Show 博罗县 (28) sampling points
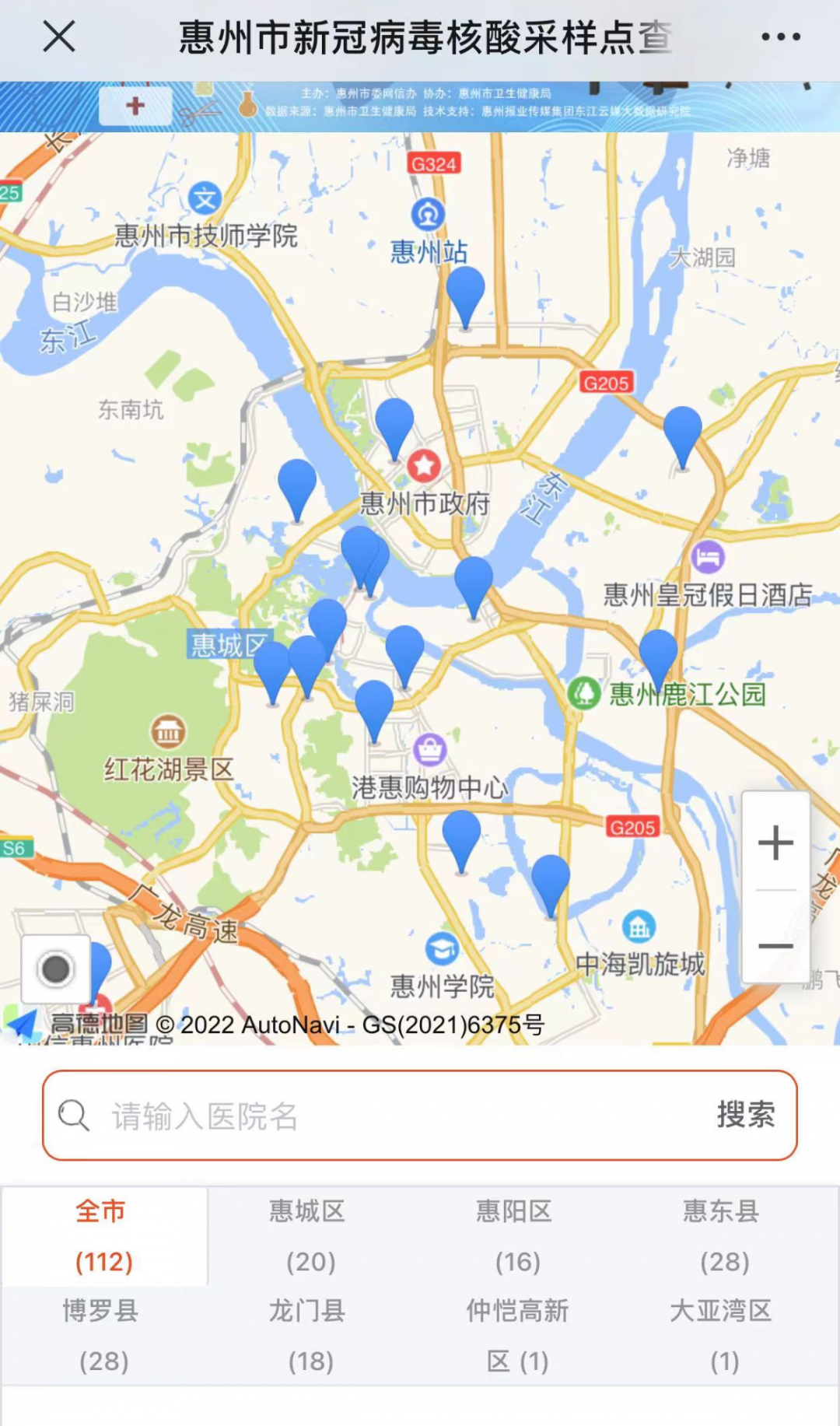The width and height of the screenshot is (840, 1426). [103, 1335]
